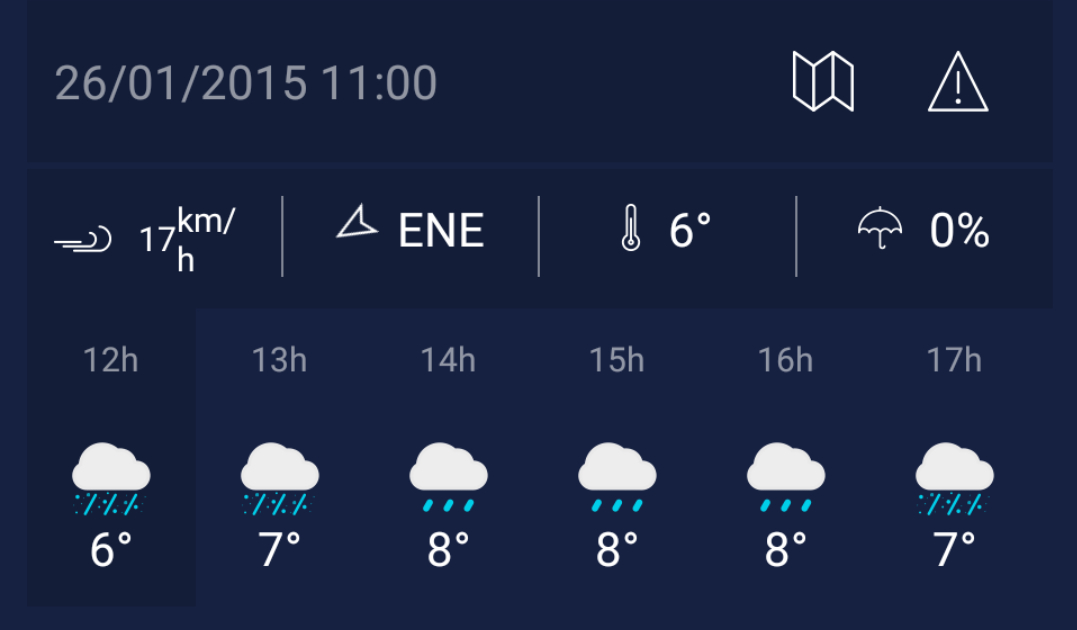Open the weather map icon
The width and height of the screenshot is (1077, 630).
click(x=823, y=82)
